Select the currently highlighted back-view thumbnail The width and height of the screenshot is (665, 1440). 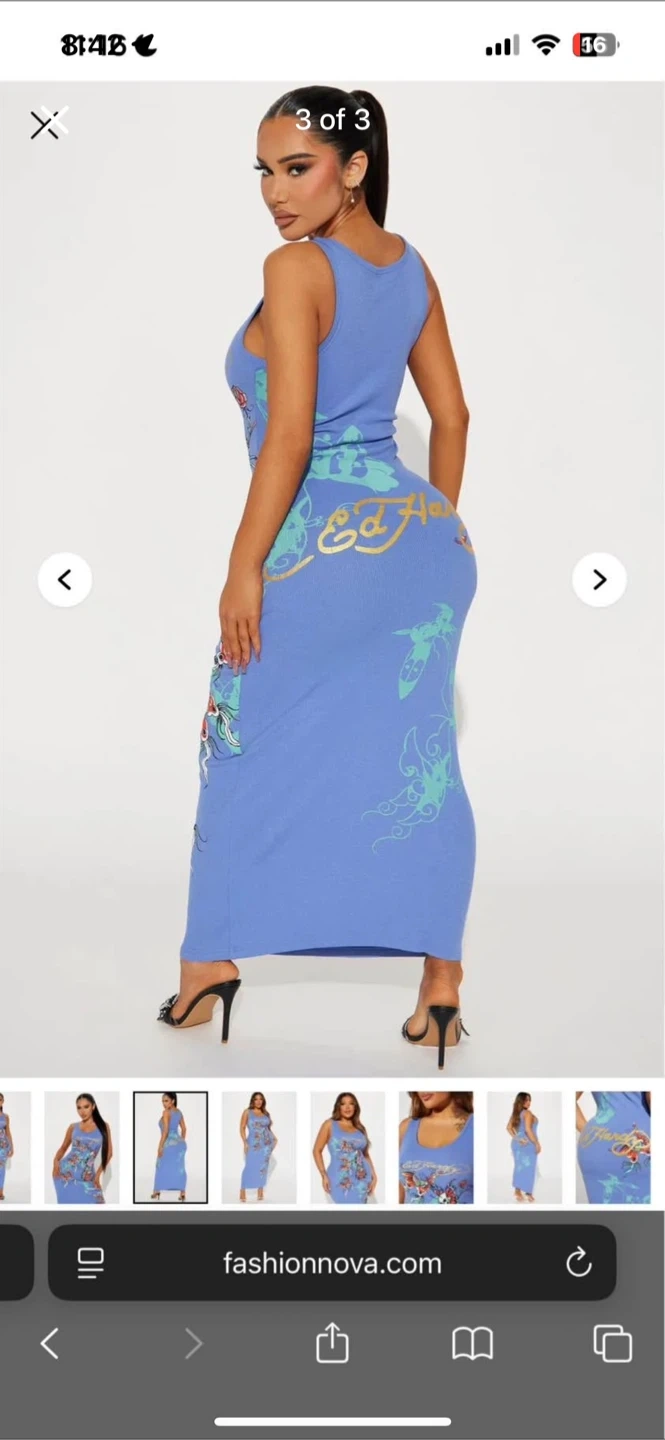click(x=171, y=1147)
